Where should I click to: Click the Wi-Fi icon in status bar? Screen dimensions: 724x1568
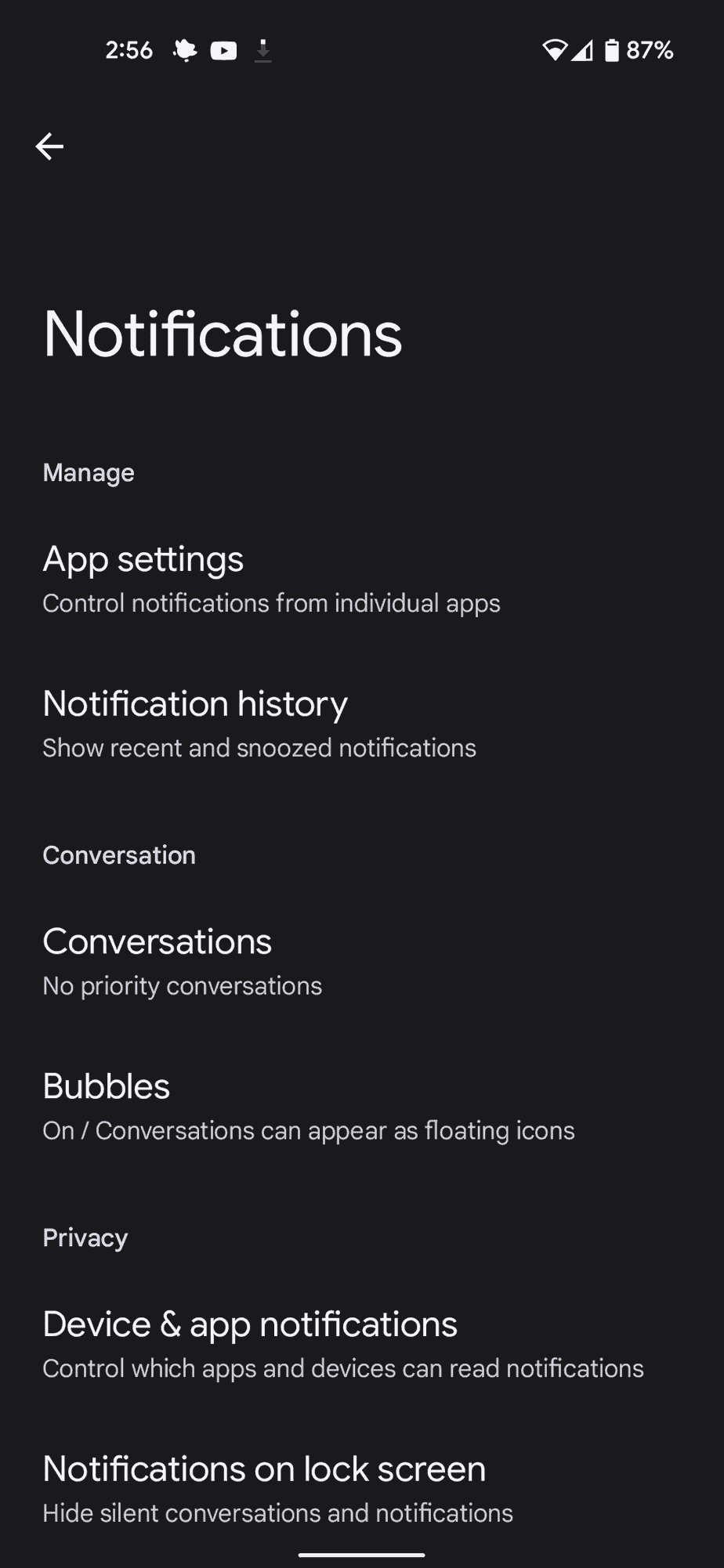tap(554, 49)
